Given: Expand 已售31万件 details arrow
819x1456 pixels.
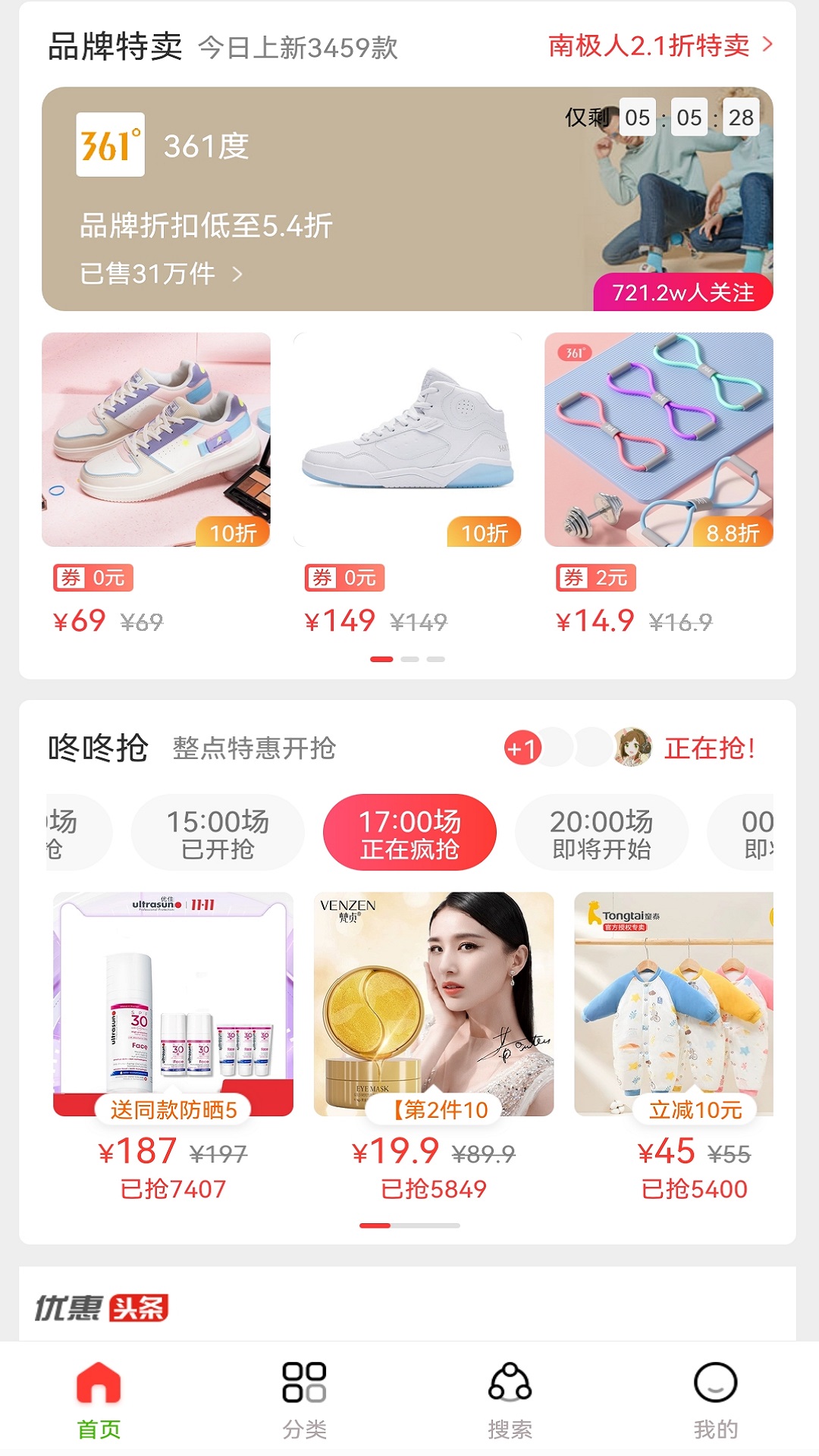Looking at the screenshot, I should [x=237, y=274].
